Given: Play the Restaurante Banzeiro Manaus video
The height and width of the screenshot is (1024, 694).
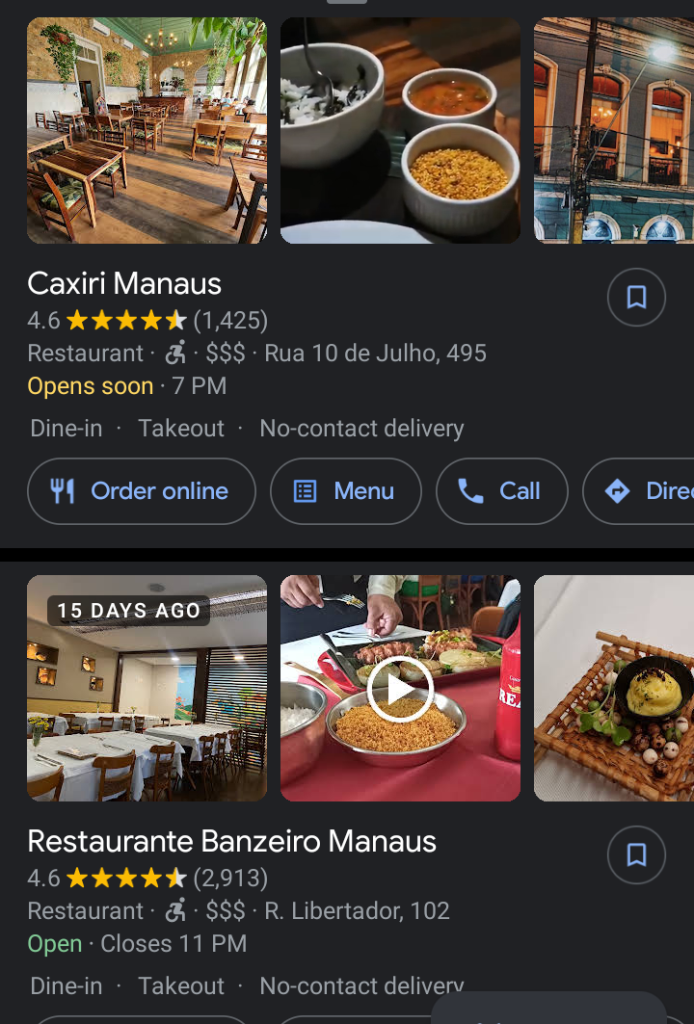Looking at the screenshot, I should (x=399, y=688).
